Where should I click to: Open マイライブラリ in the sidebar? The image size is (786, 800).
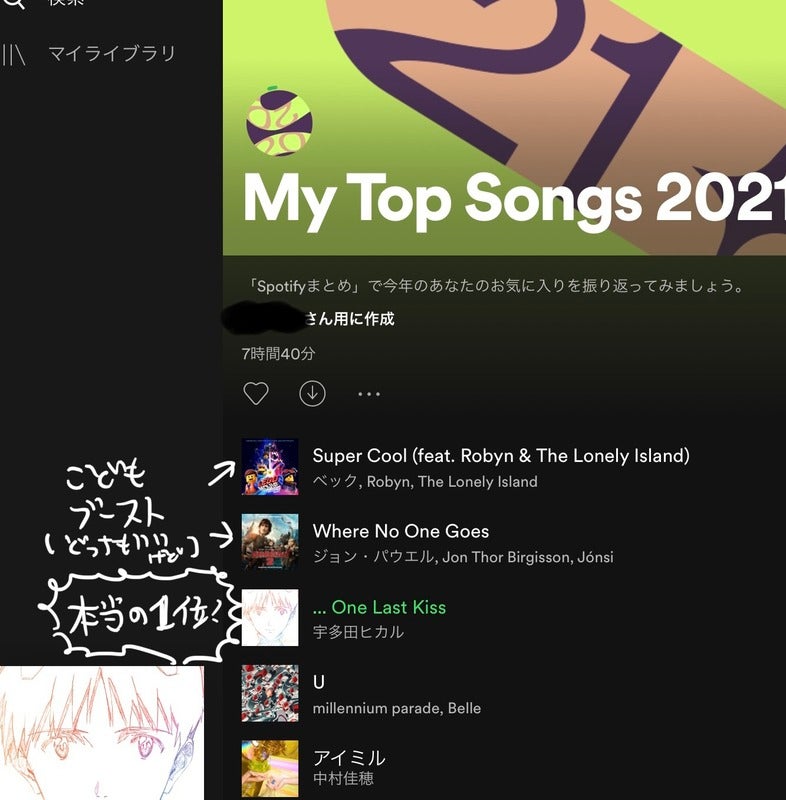[x=110, y=54]
